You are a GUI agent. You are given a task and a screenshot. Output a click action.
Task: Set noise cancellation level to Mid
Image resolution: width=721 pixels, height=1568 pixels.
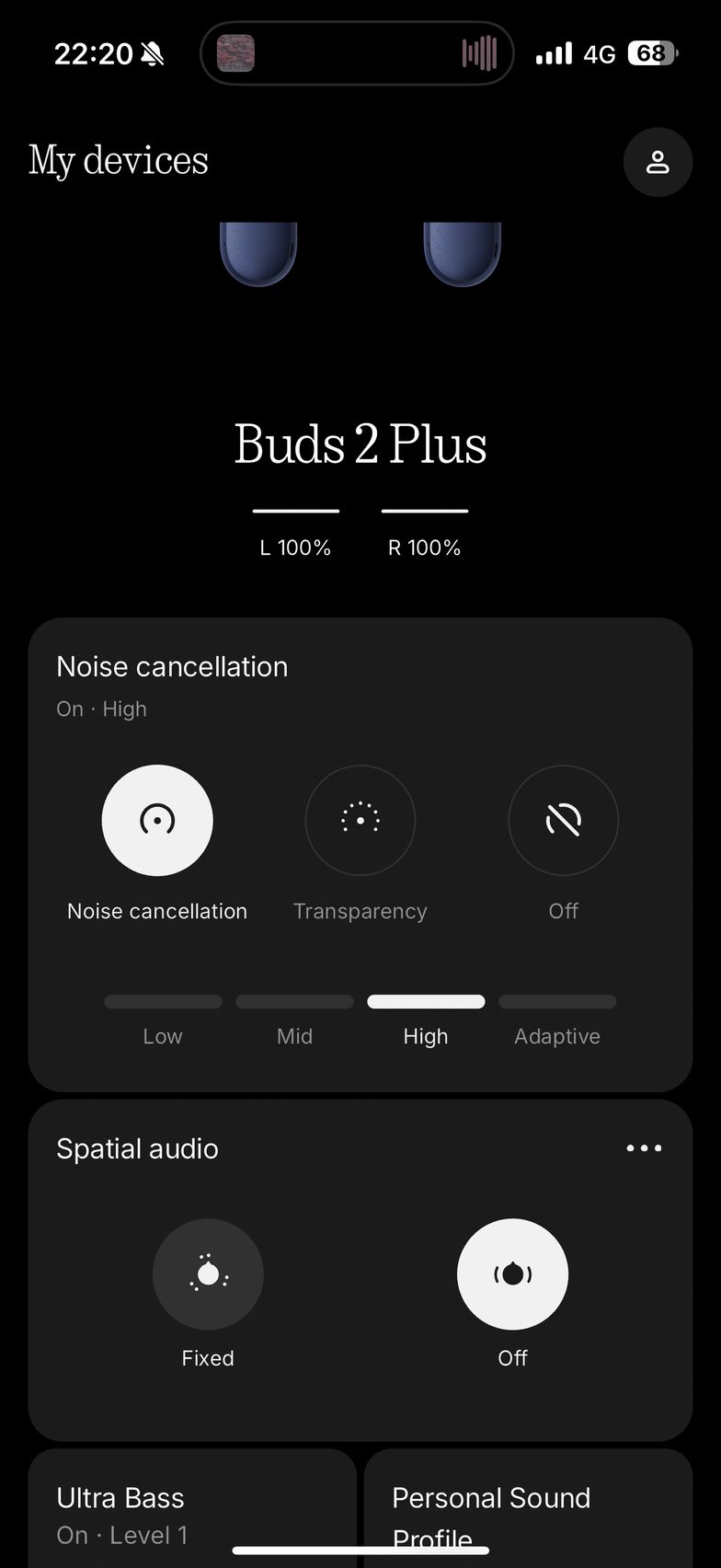pos(294,1020)
